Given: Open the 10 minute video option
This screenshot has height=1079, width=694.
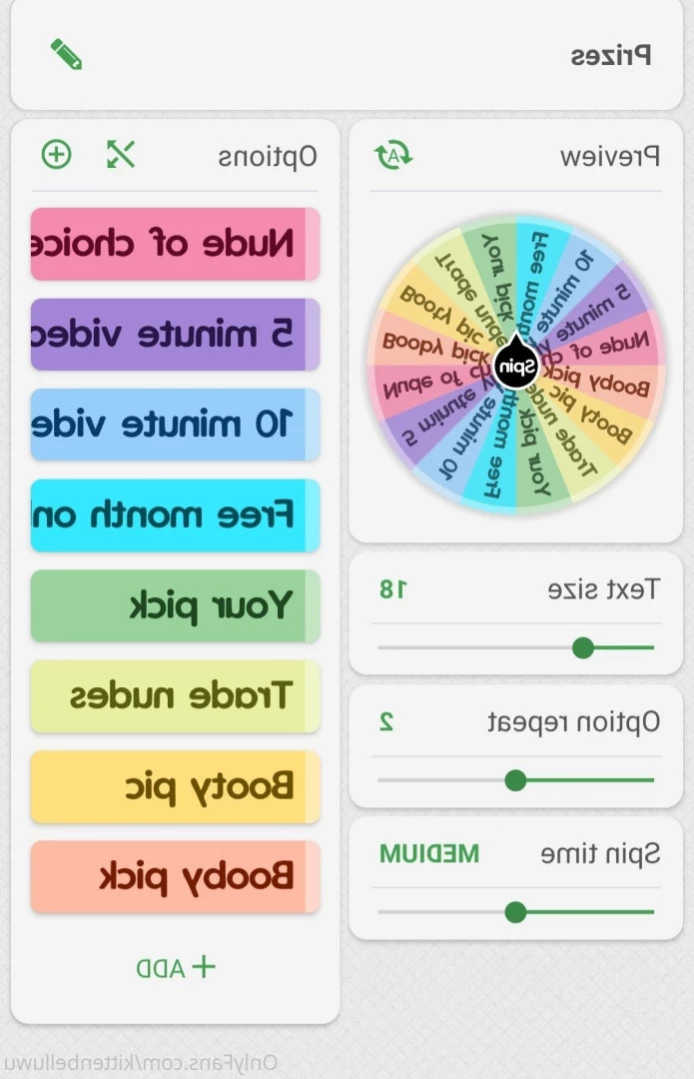Looking at the screenshot, I should point(175,425).
